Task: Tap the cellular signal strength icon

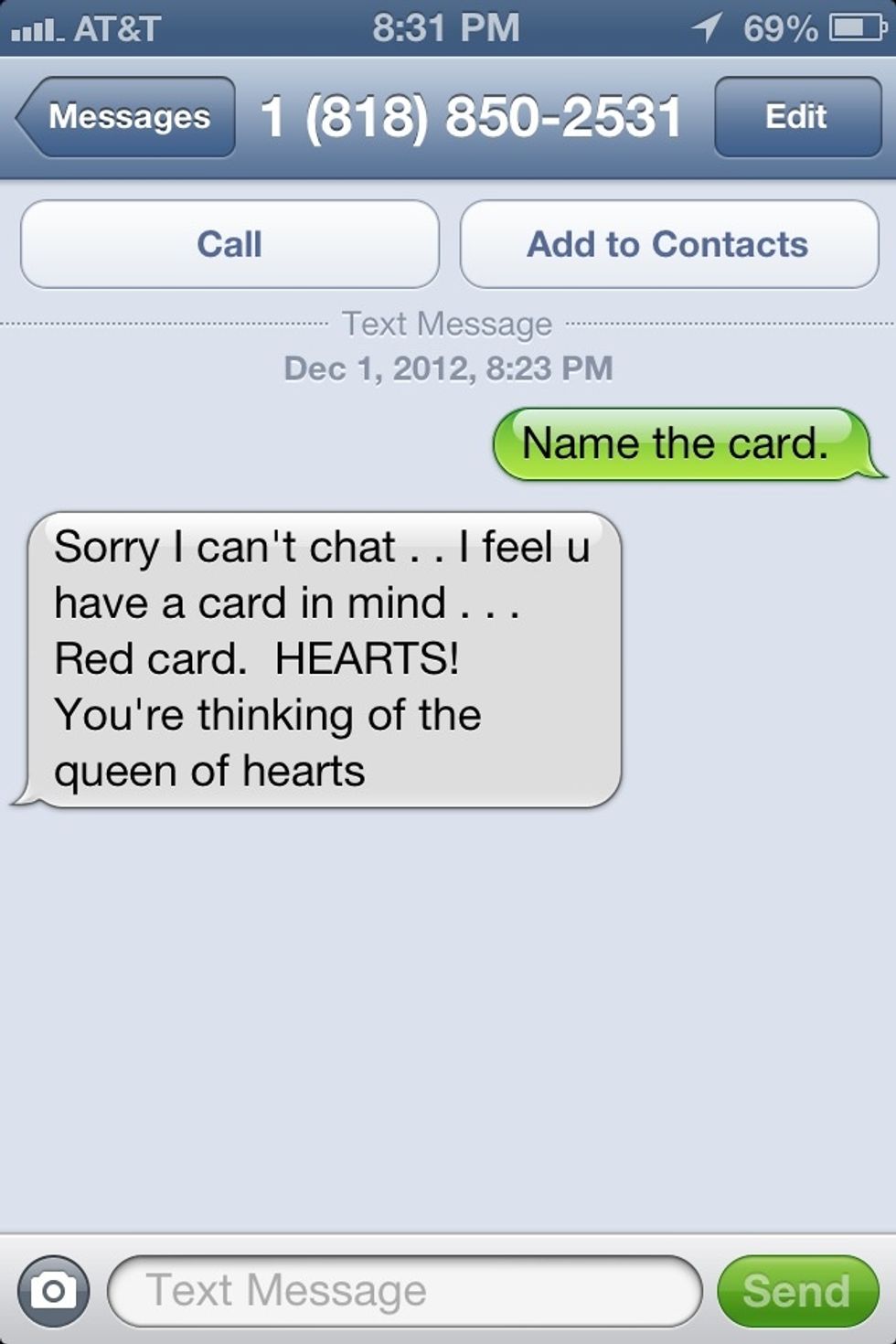Action: click(x=34, y=27)
